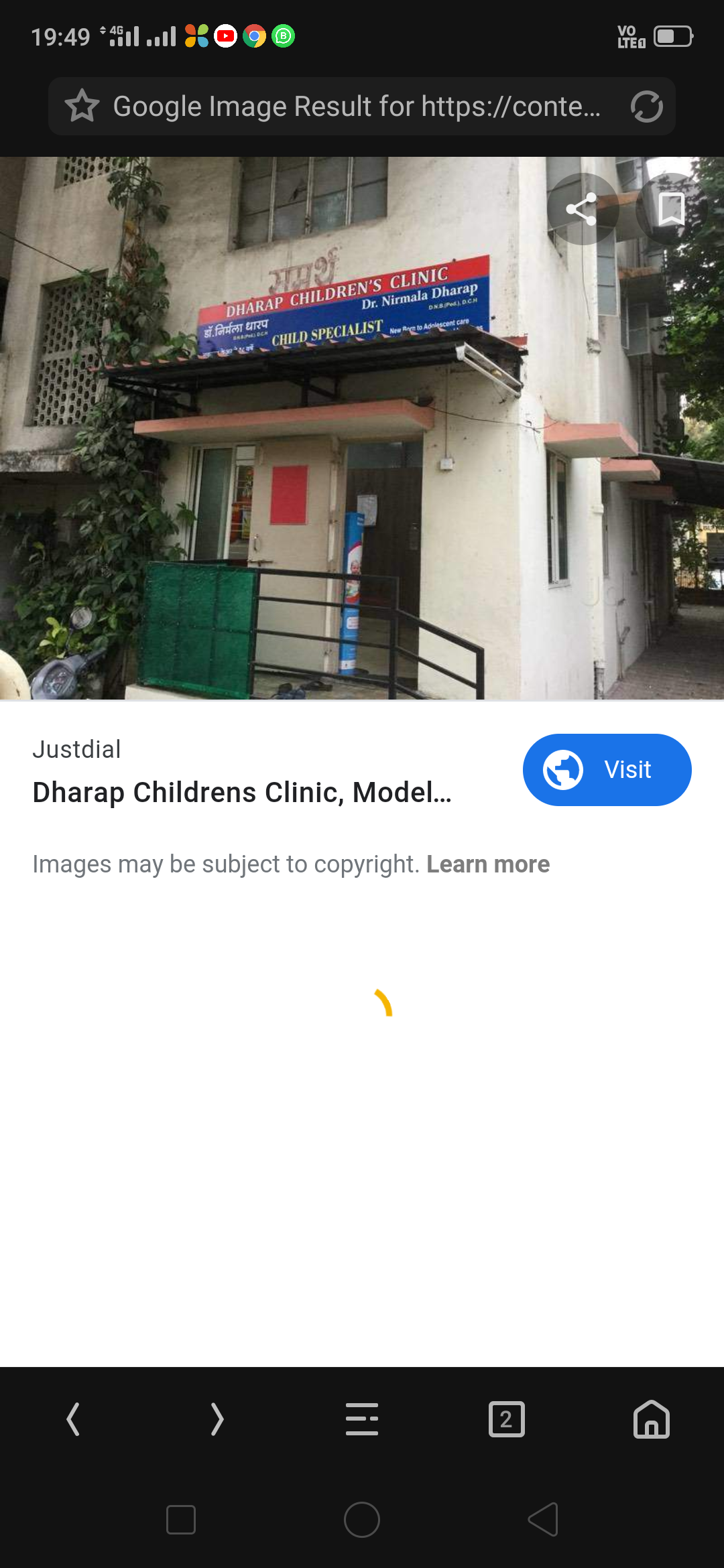This screenshot has height=1568, width=724.
Task: Reload the page
Action: pyautogui.click(x=646, y=107)
